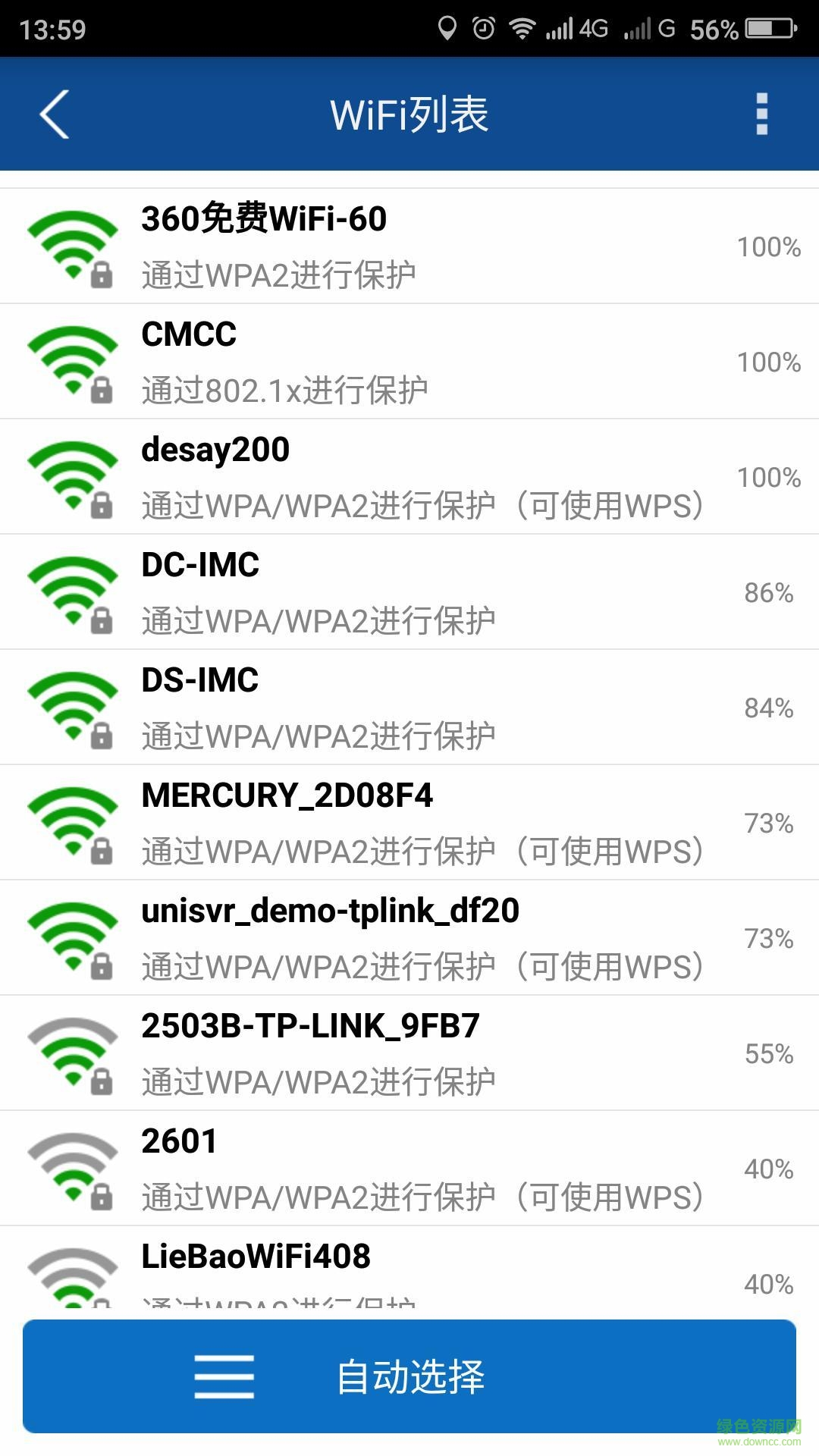Connect to the desay200 network
Viewport: 819px width, 1456px height.
pos(409,475)
